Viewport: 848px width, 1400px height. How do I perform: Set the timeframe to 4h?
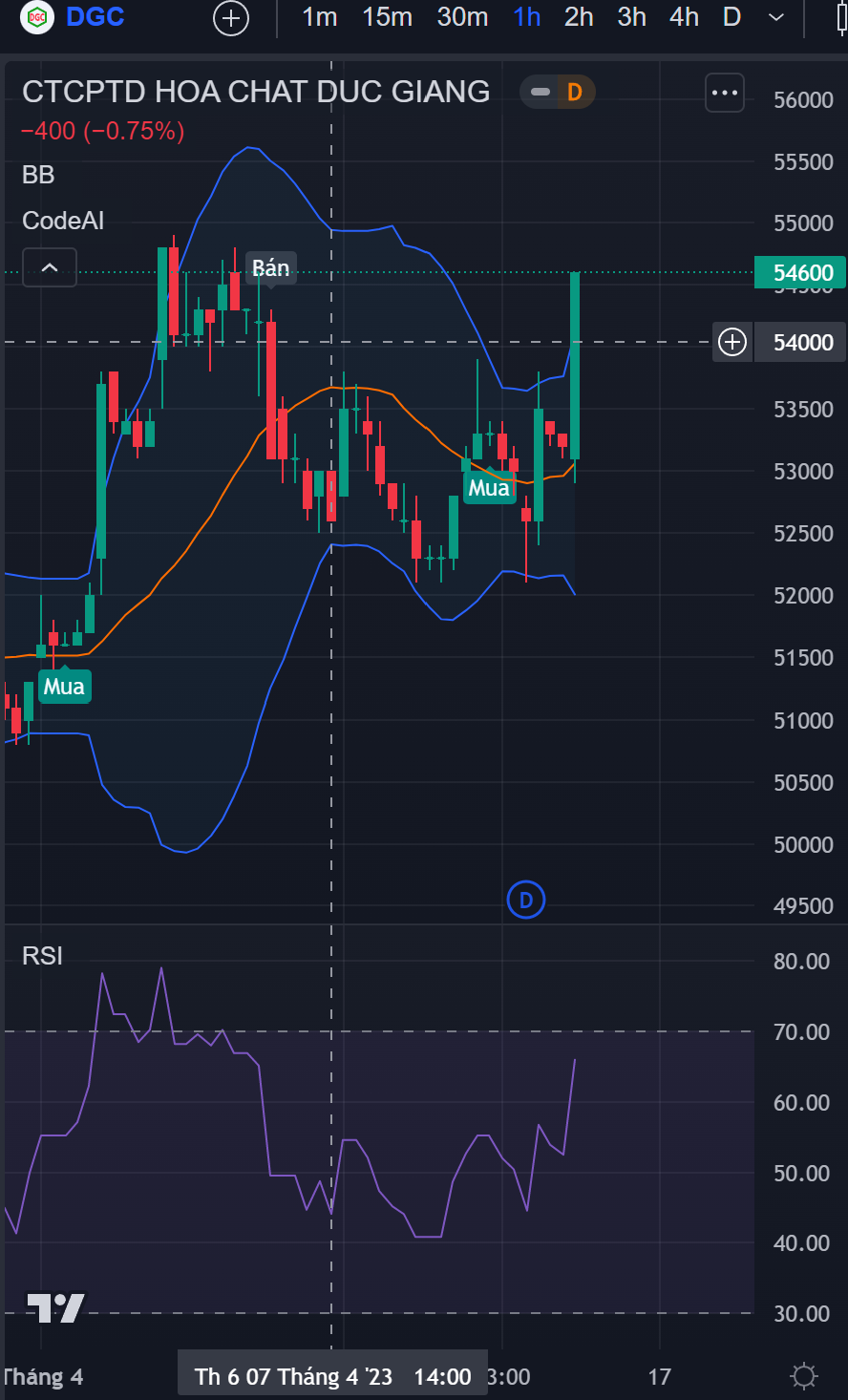tap(684, 17)
